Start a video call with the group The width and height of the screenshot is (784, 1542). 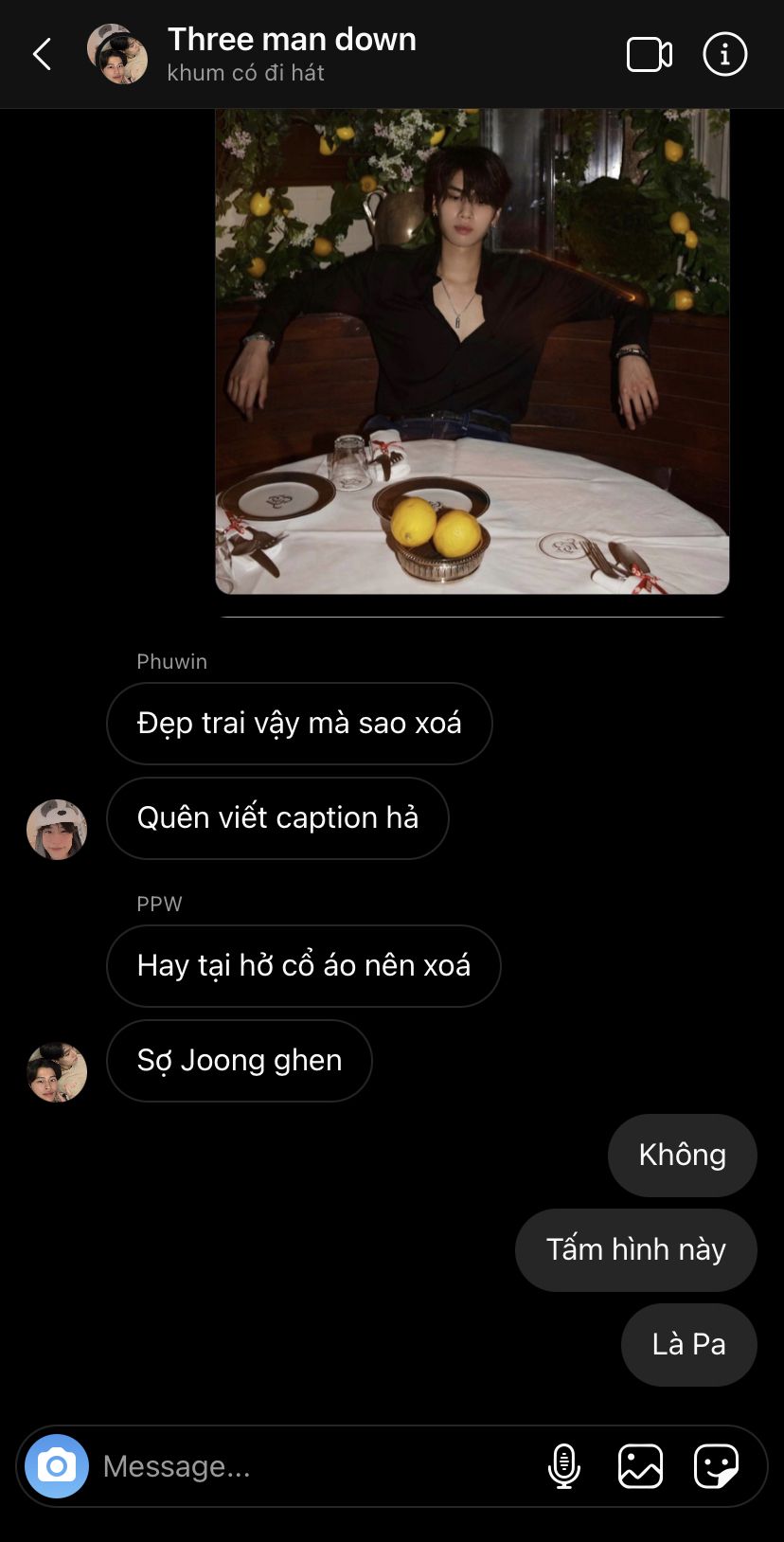point(650,55)
